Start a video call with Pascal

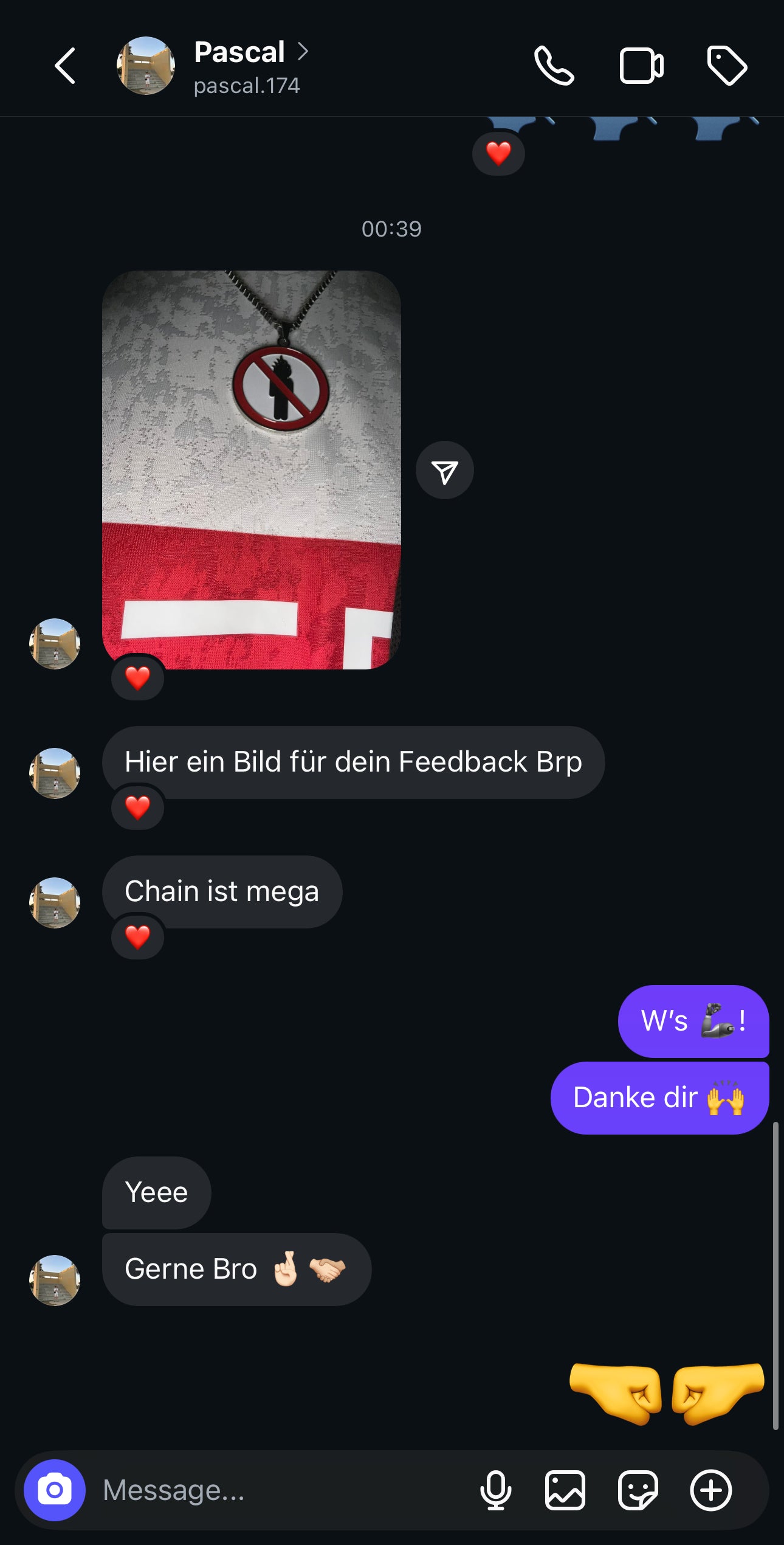[x=641, y=66]
